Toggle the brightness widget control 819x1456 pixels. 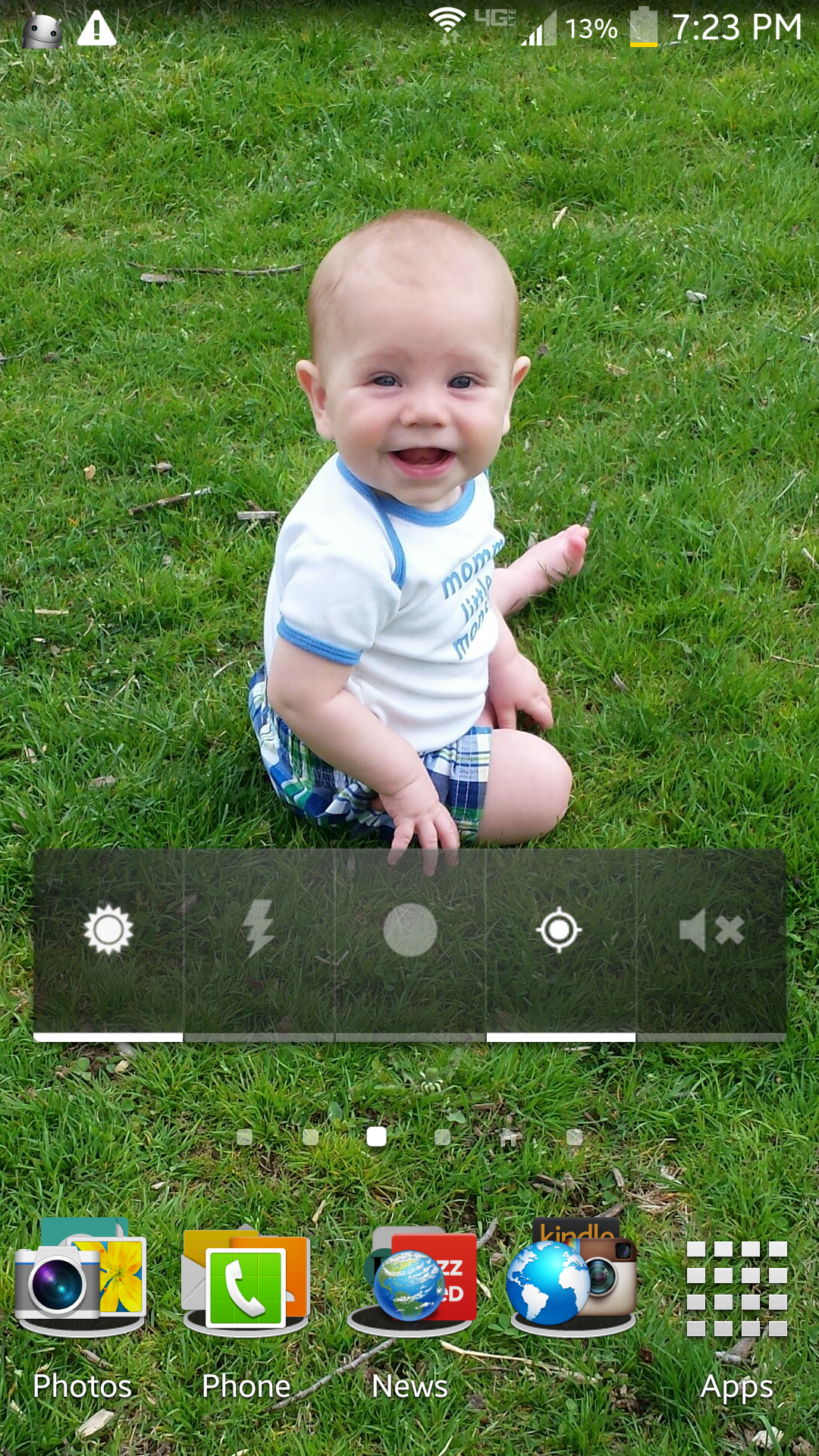[108, 930]
